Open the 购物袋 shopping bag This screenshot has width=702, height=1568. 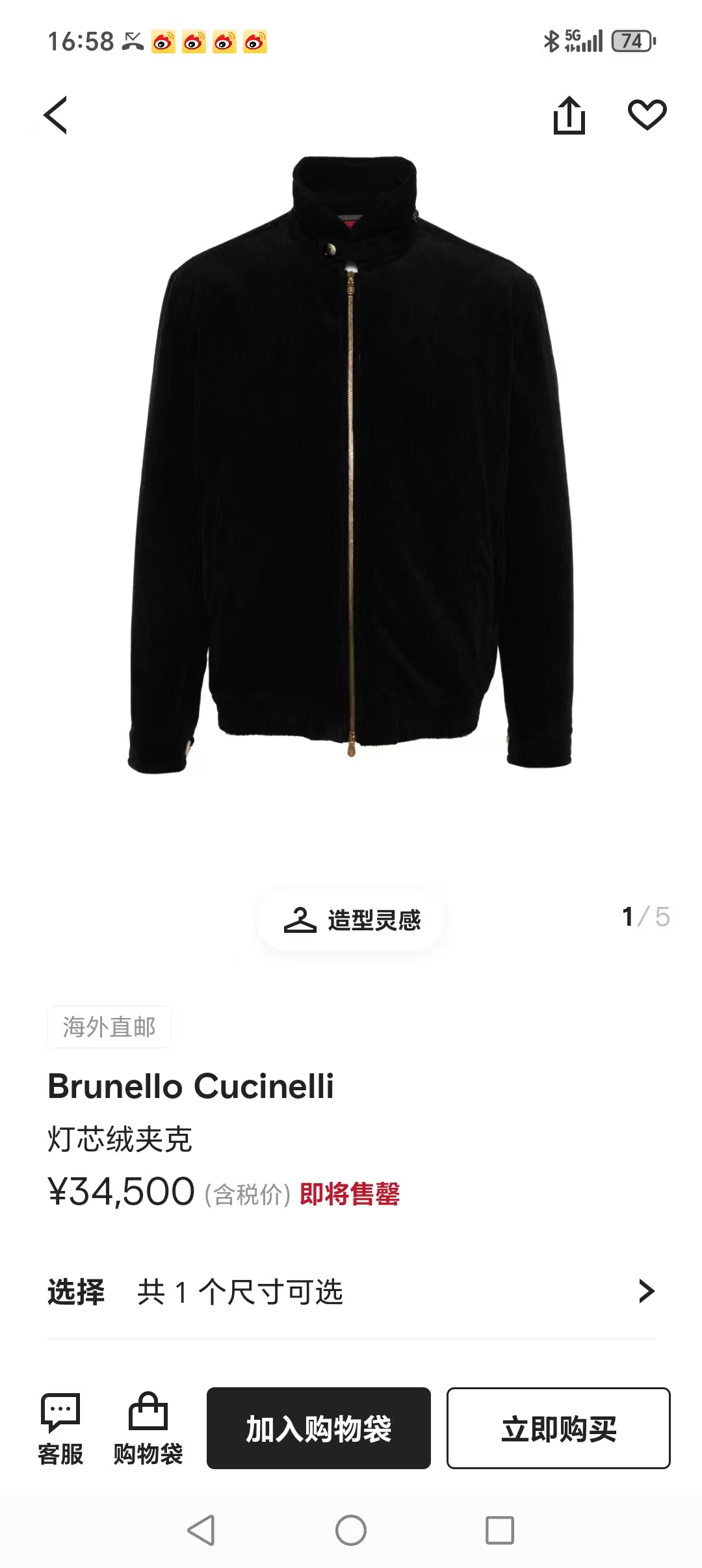coord(148,1428)
